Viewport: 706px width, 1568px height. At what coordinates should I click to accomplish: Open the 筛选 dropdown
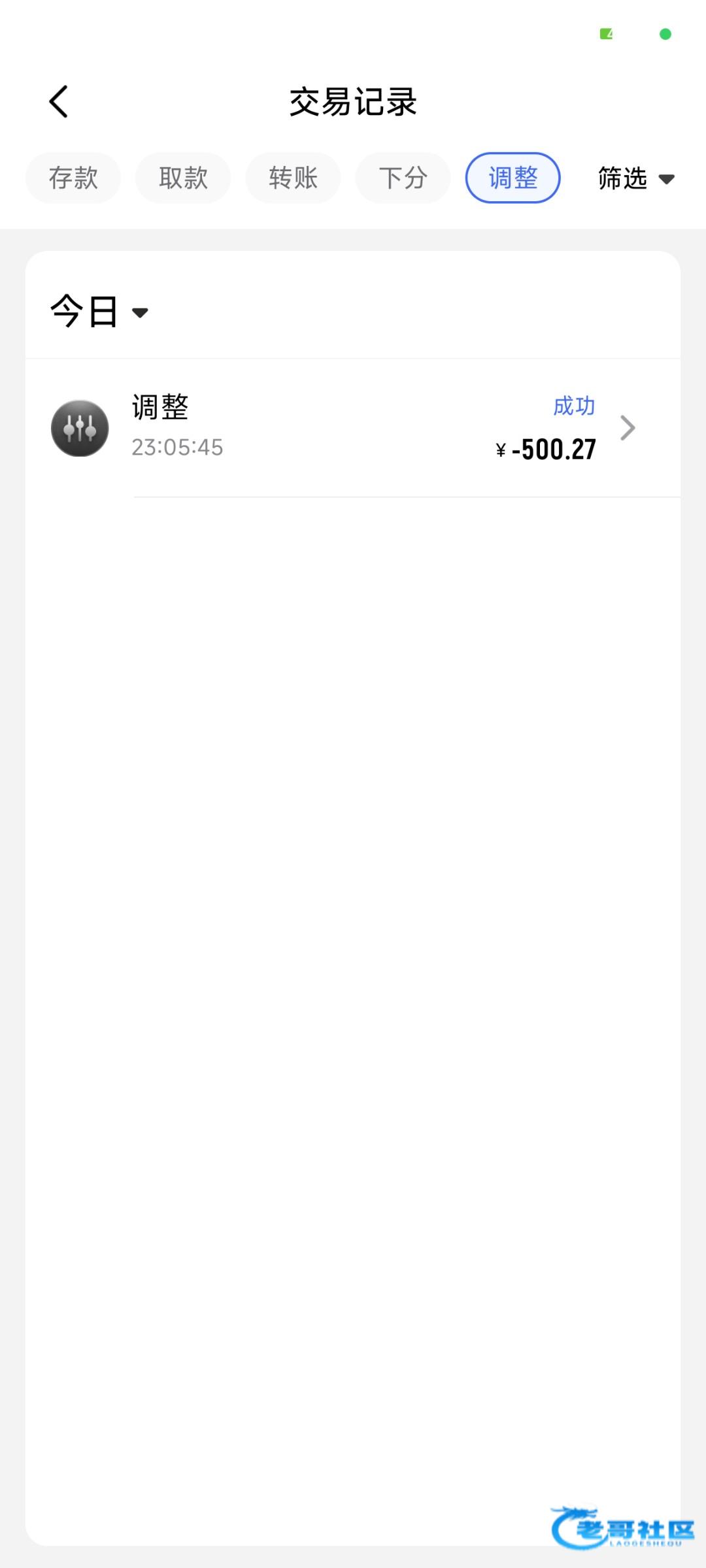pos(635,178)
